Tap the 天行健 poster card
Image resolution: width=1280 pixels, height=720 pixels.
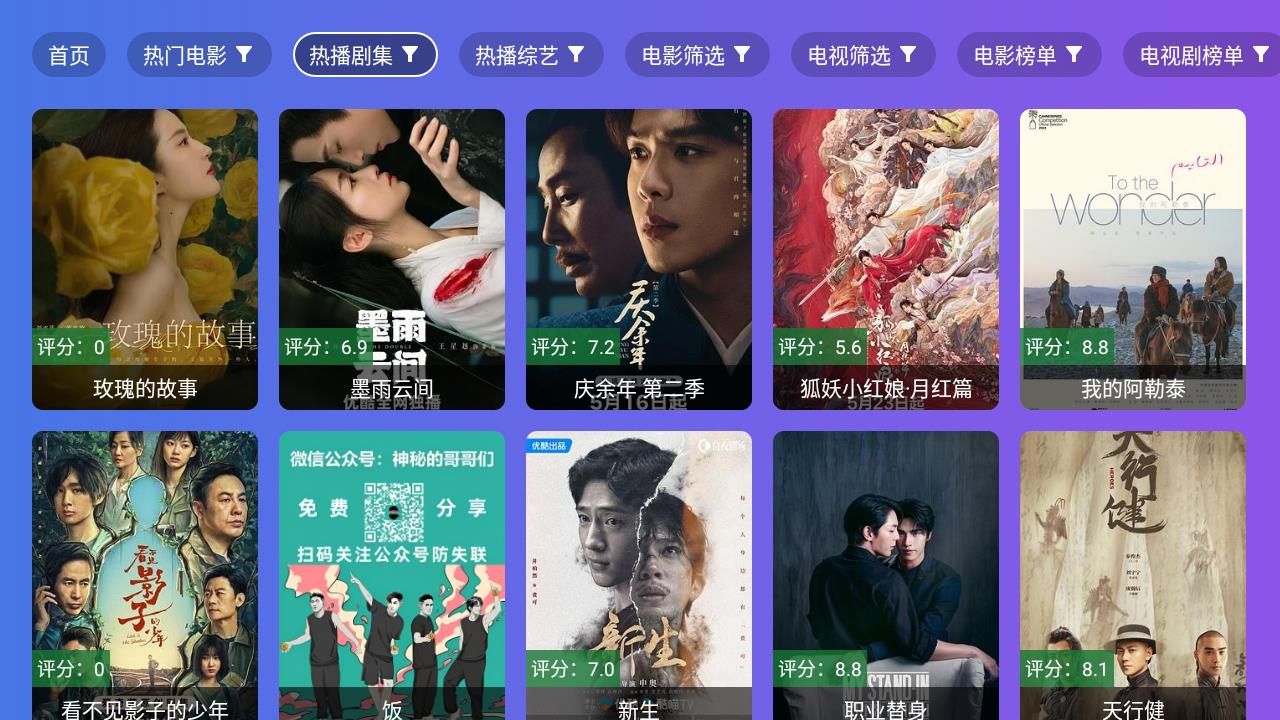1133,575
